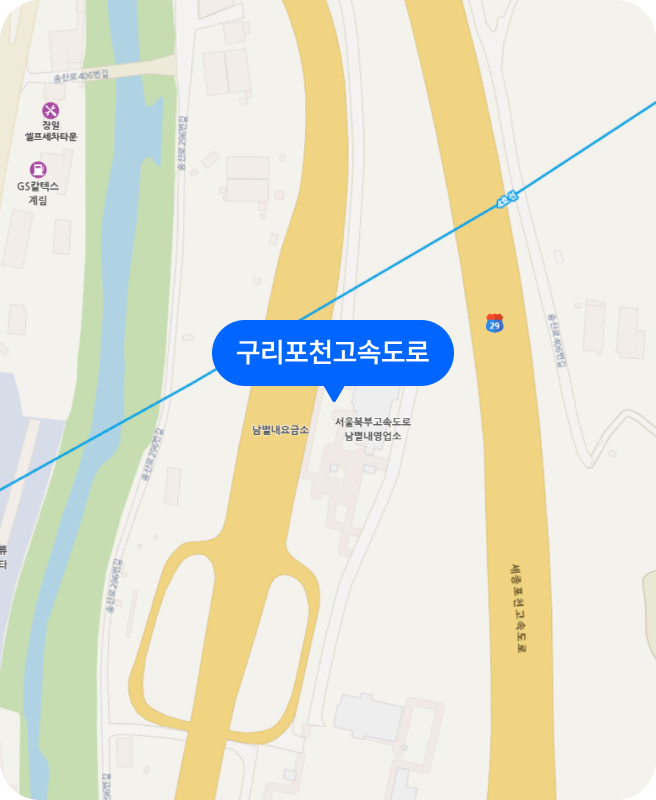Select the GS칼텍스 계림 gas station marker

coord(38,169)
